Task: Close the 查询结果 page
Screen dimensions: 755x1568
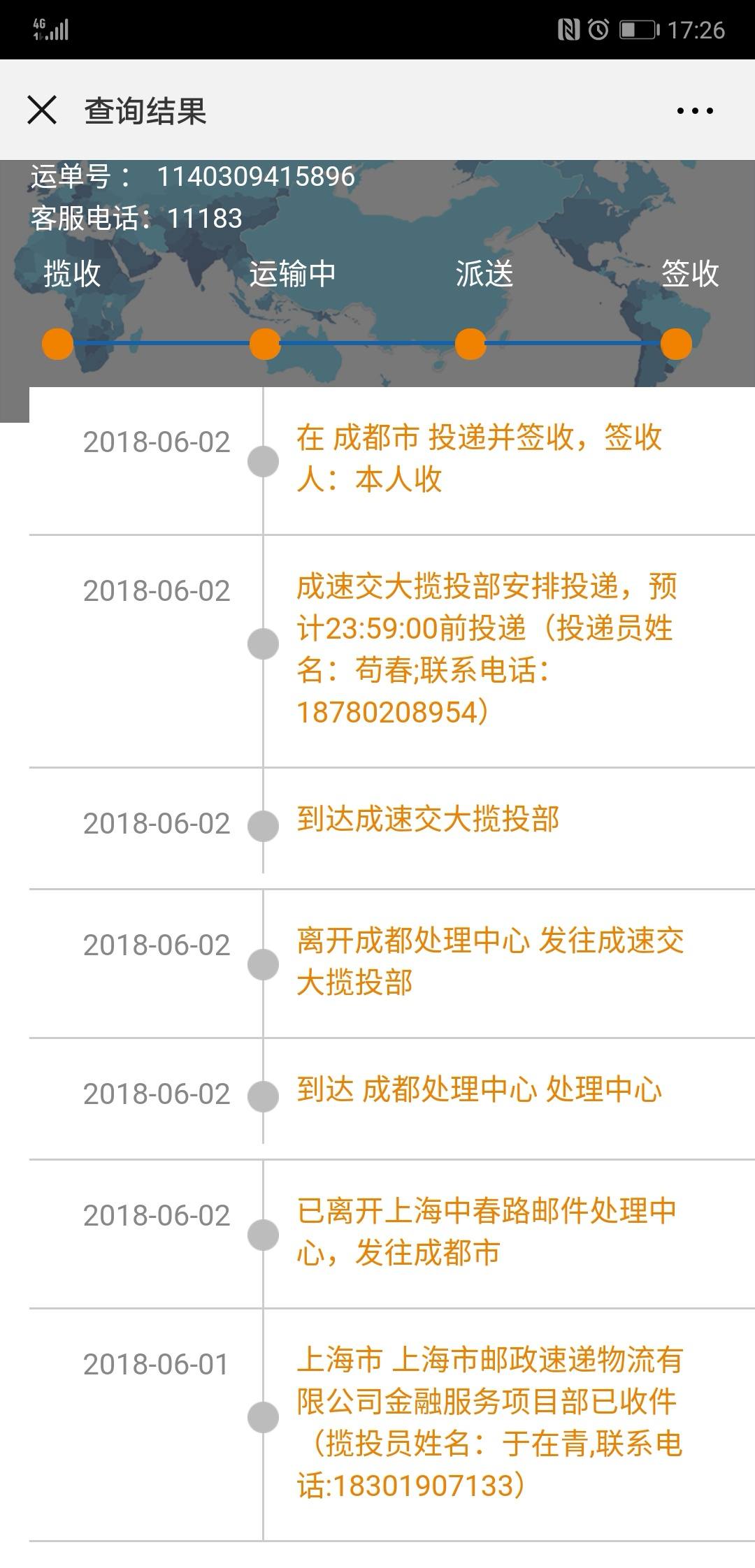Action: 42,110
